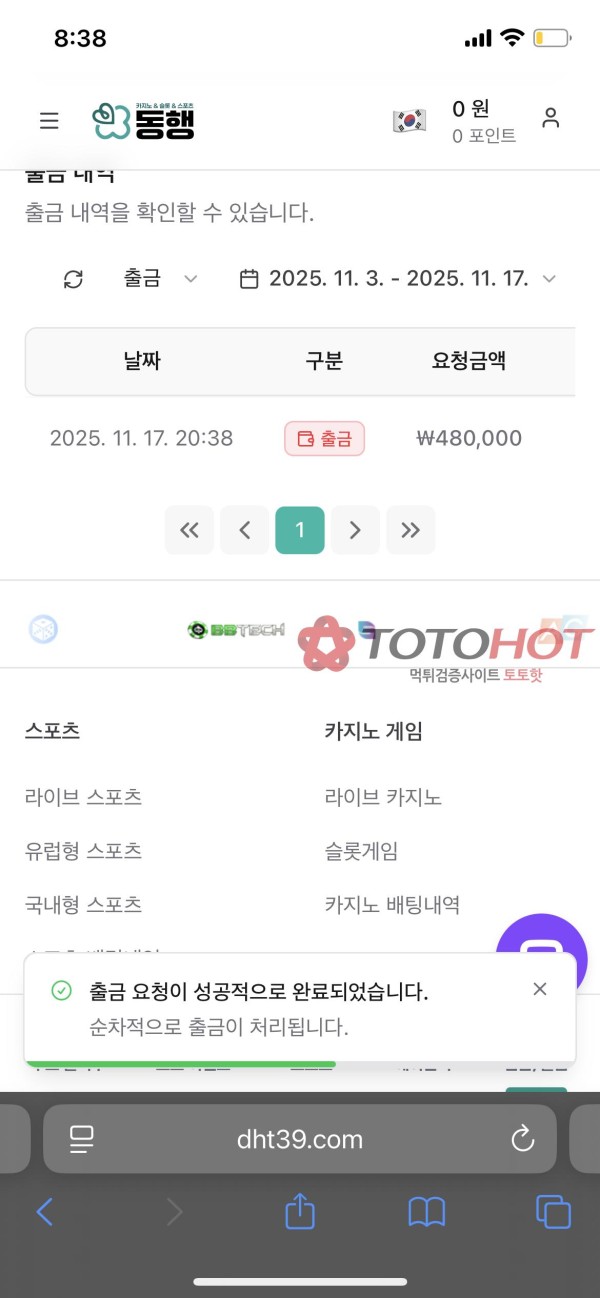Viewport: 600px width, 1298px height.
Task: Tap the Korean flag language selector
Action: [x=409, y=120]
